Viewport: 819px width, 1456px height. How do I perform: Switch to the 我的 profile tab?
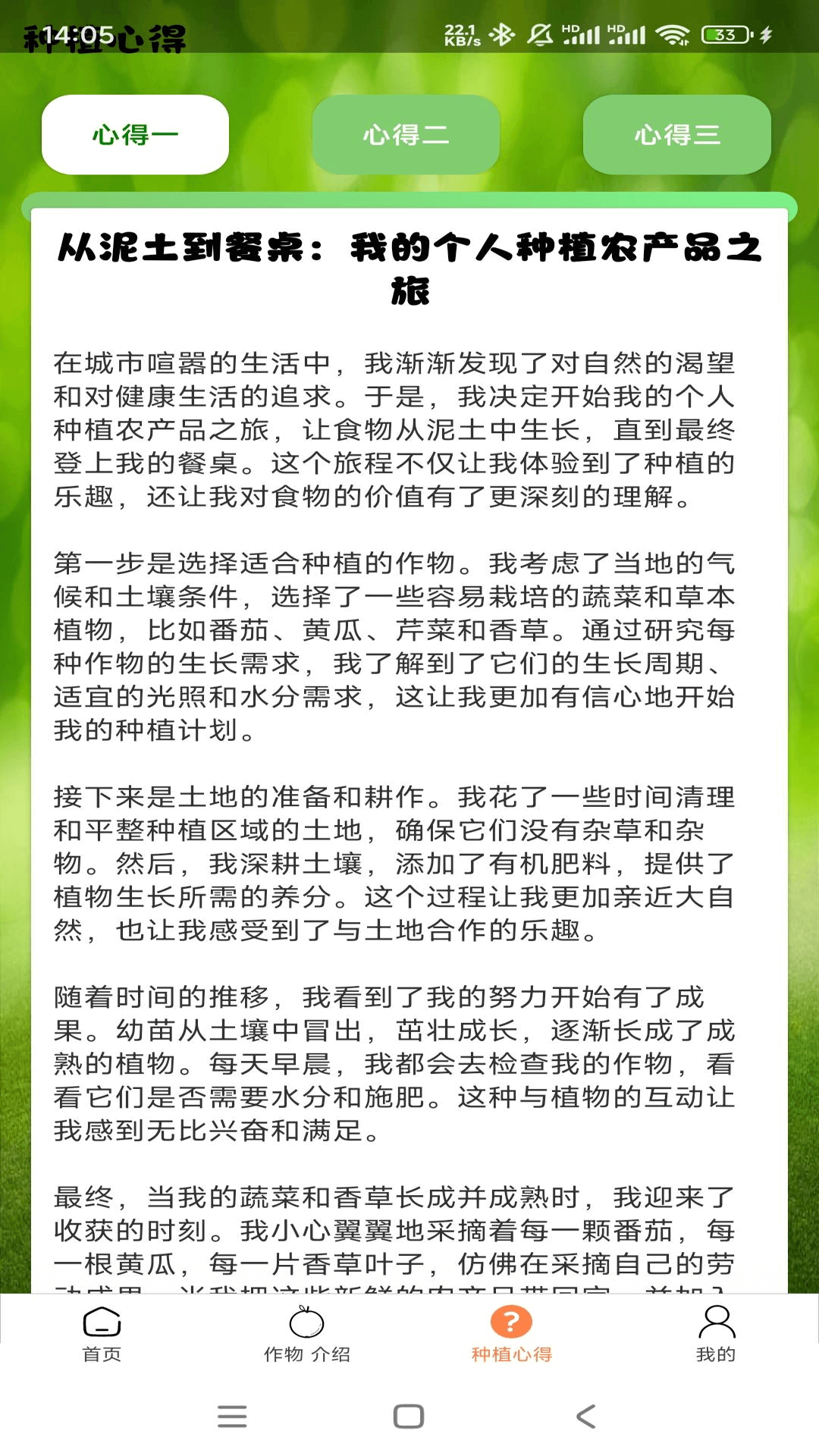coord(716,1334)
